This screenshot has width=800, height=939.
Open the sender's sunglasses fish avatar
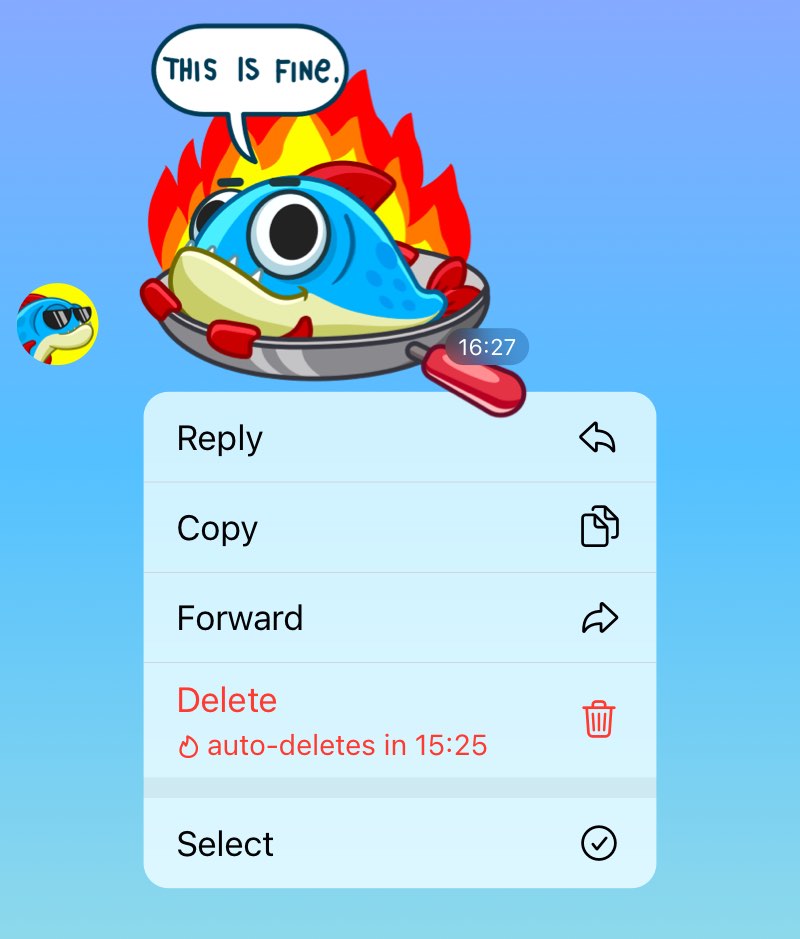tap(57, 324)
